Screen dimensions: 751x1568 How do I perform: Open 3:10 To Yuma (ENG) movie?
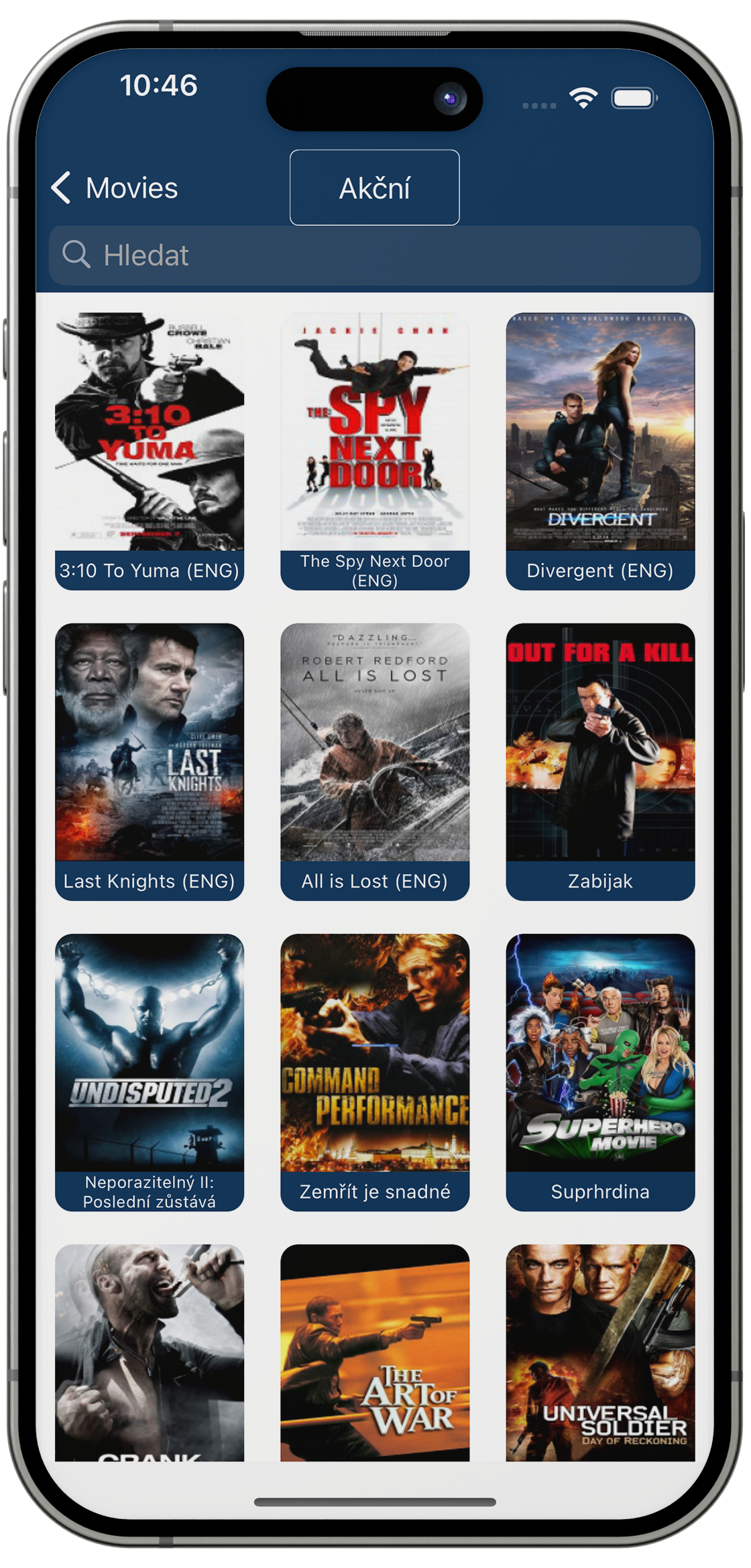tap(150, 450)
